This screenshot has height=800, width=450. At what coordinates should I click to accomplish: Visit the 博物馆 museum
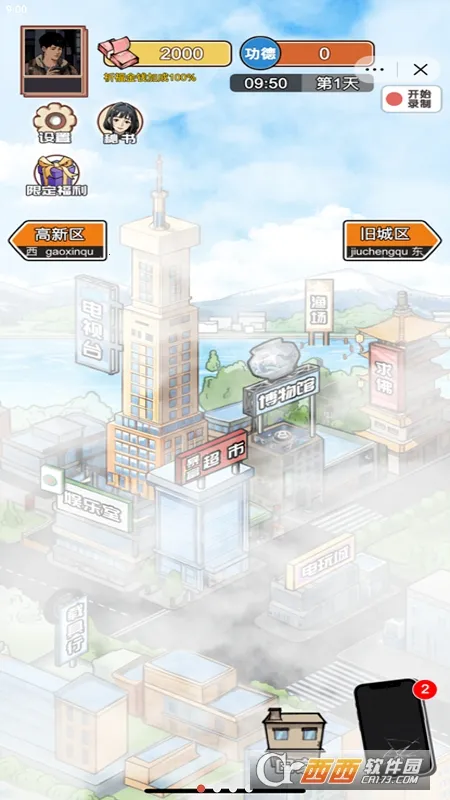282,390
